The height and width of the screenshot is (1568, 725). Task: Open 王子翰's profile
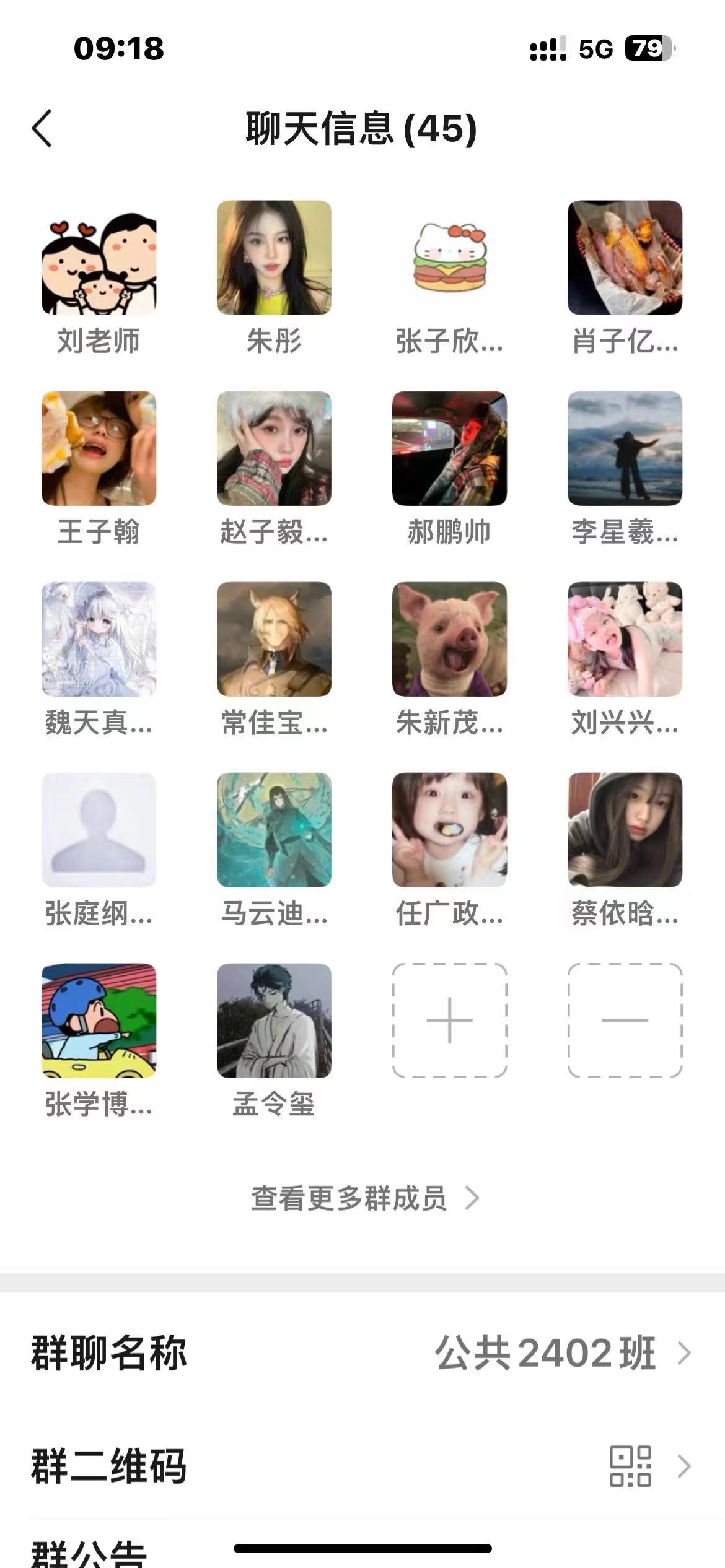99,448
